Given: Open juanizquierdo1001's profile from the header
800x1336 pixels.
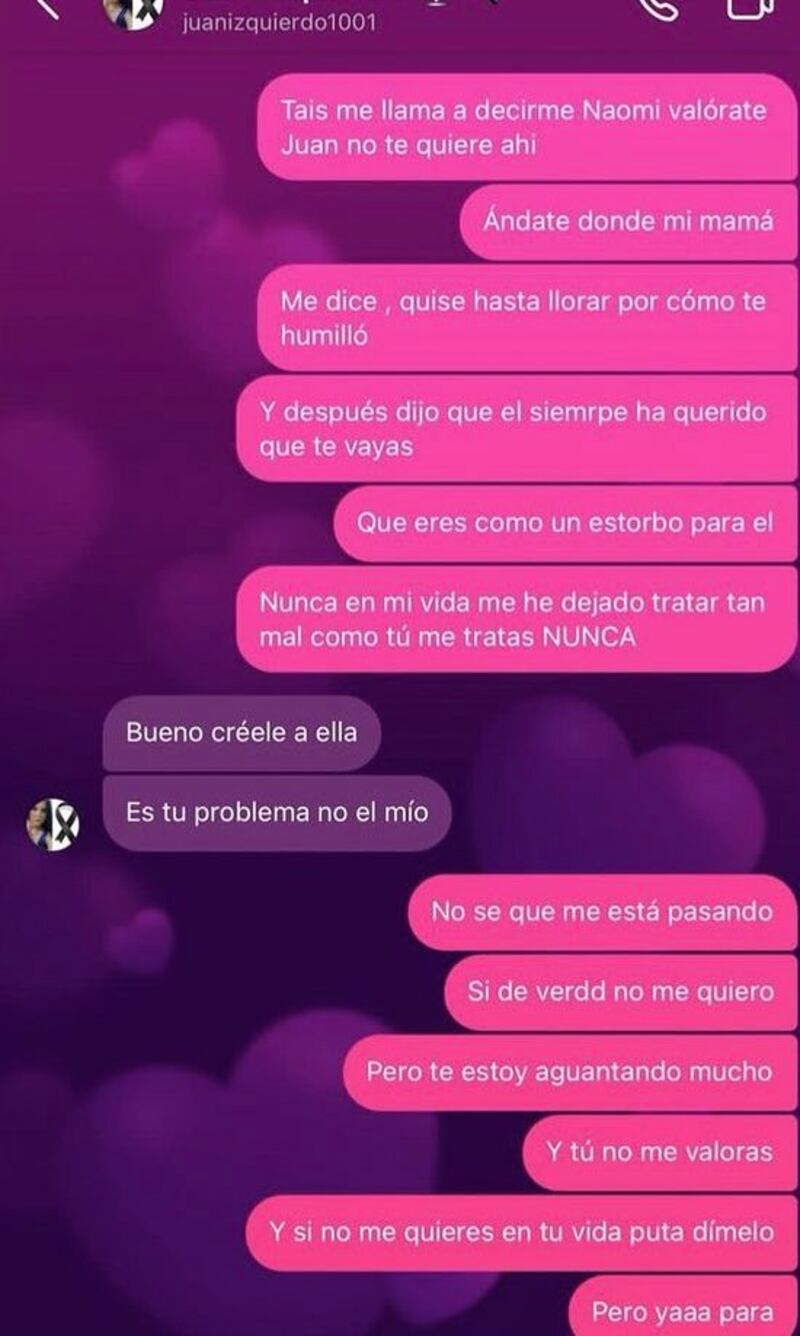Looking at the screenshot, I should (x=282, y=22).
